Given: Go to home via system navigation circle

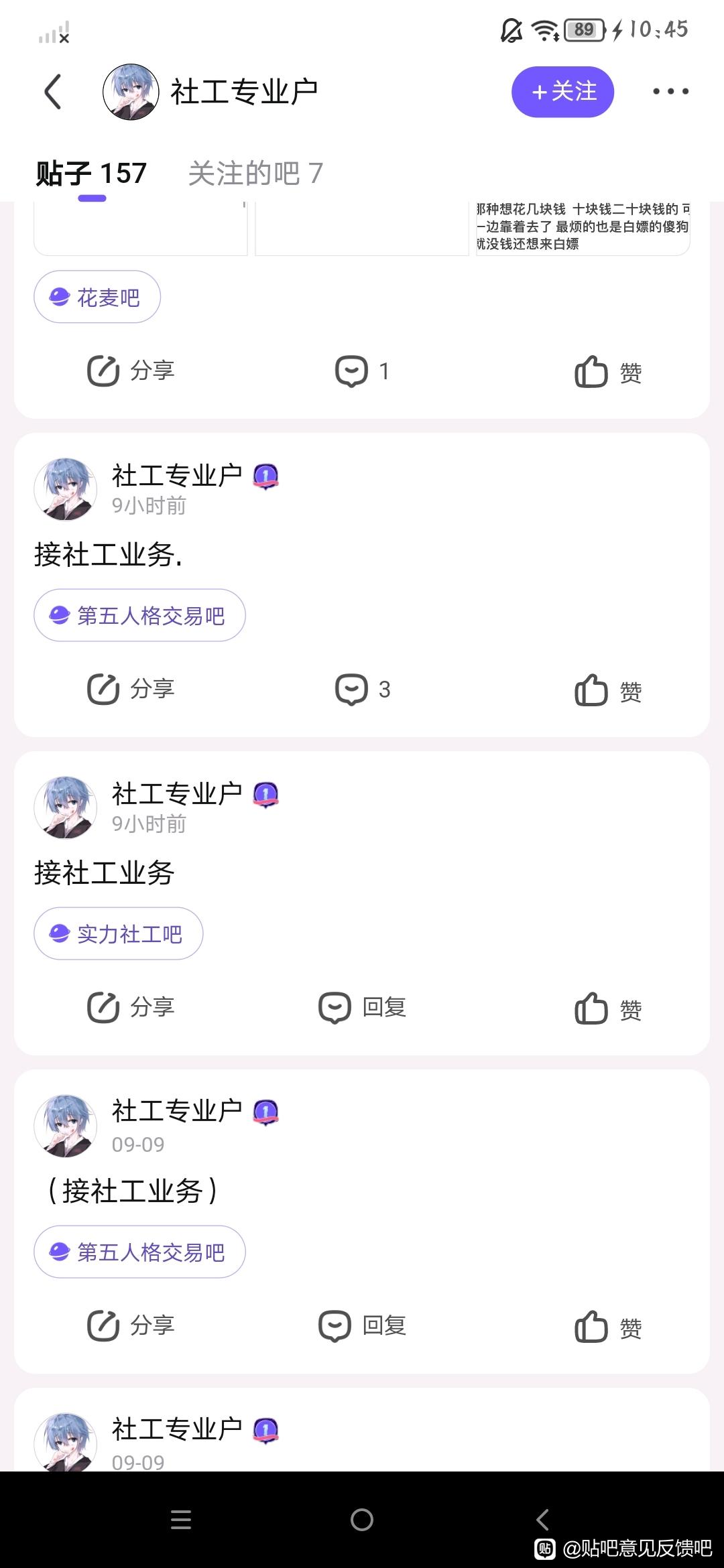Looking at the screenshot, I should pyautogui.click(x=362, y=1520).
